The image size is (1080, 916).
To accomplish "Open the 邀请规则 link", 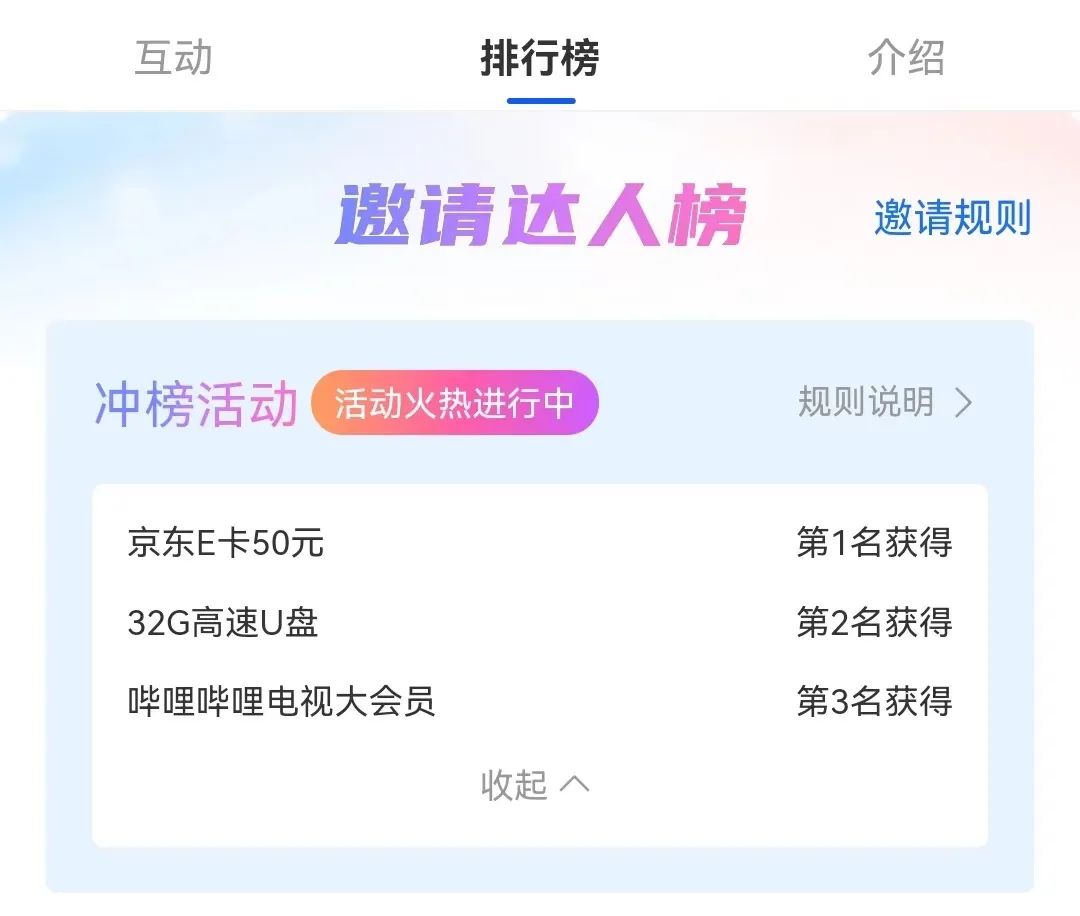I will tap(951, 218).
